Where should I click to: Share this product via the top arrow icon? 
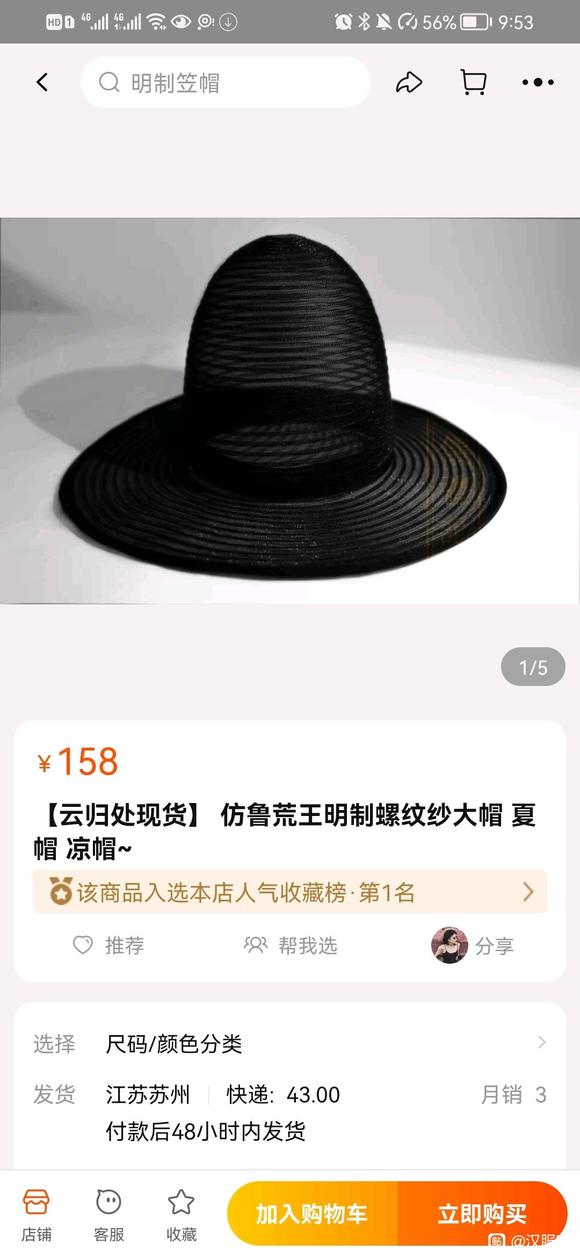click(x=409, y=83)
